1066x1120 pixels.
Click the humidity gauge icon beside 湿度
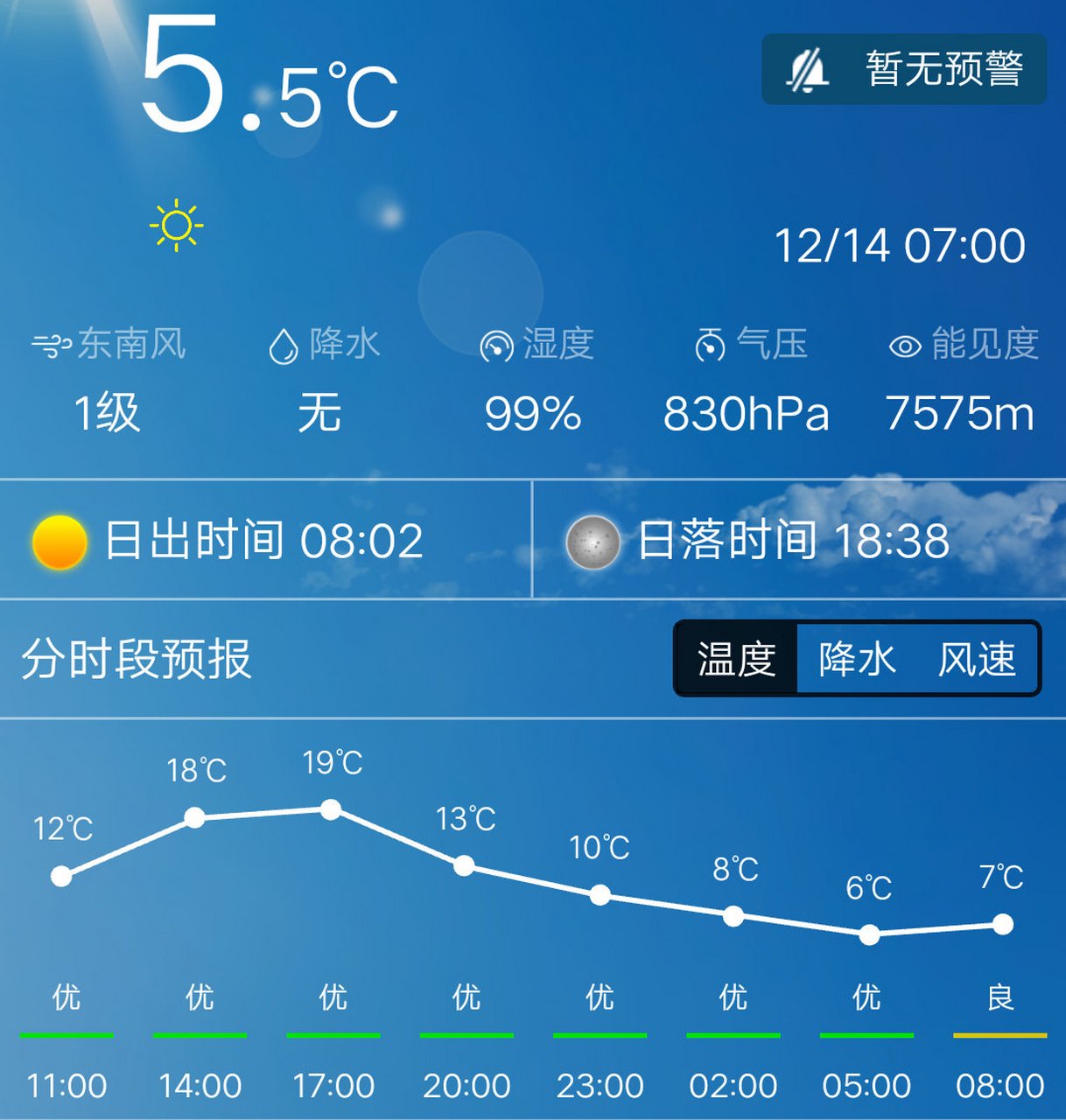click(x=497, y=345)
